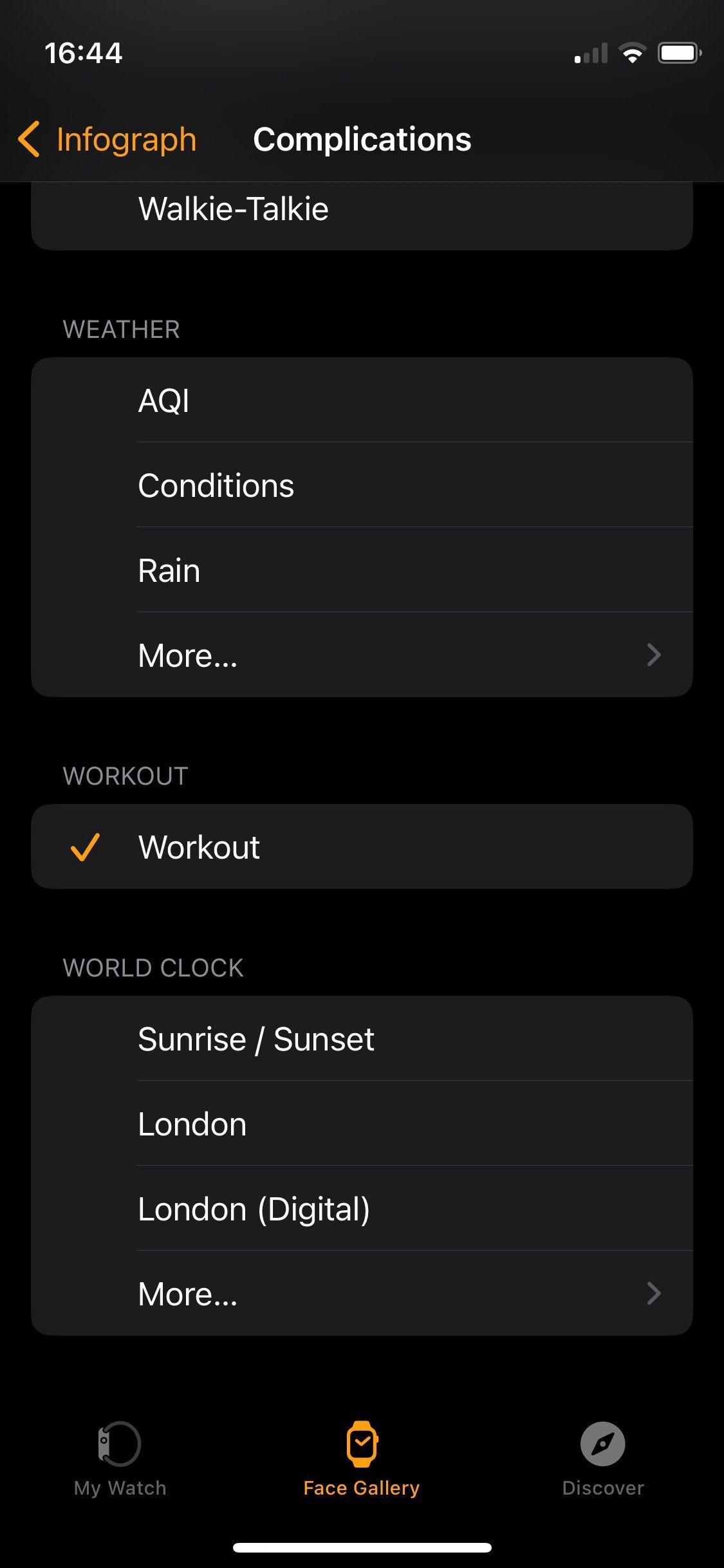
Task: Choose Sunrise / Sunset complication
Action: click(x=362, y=1039)
